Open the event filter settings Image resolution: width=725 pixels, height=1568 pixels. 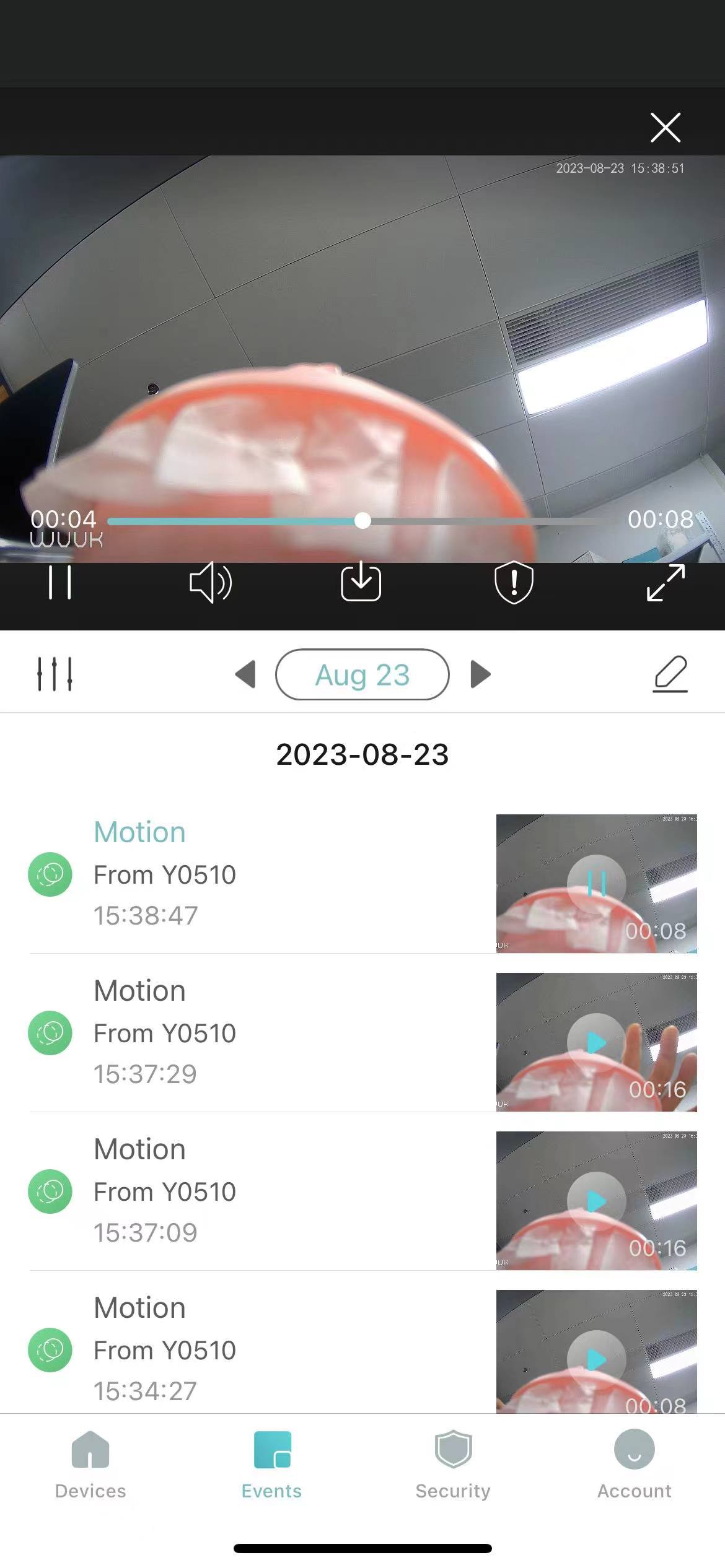tap(55, 674)
